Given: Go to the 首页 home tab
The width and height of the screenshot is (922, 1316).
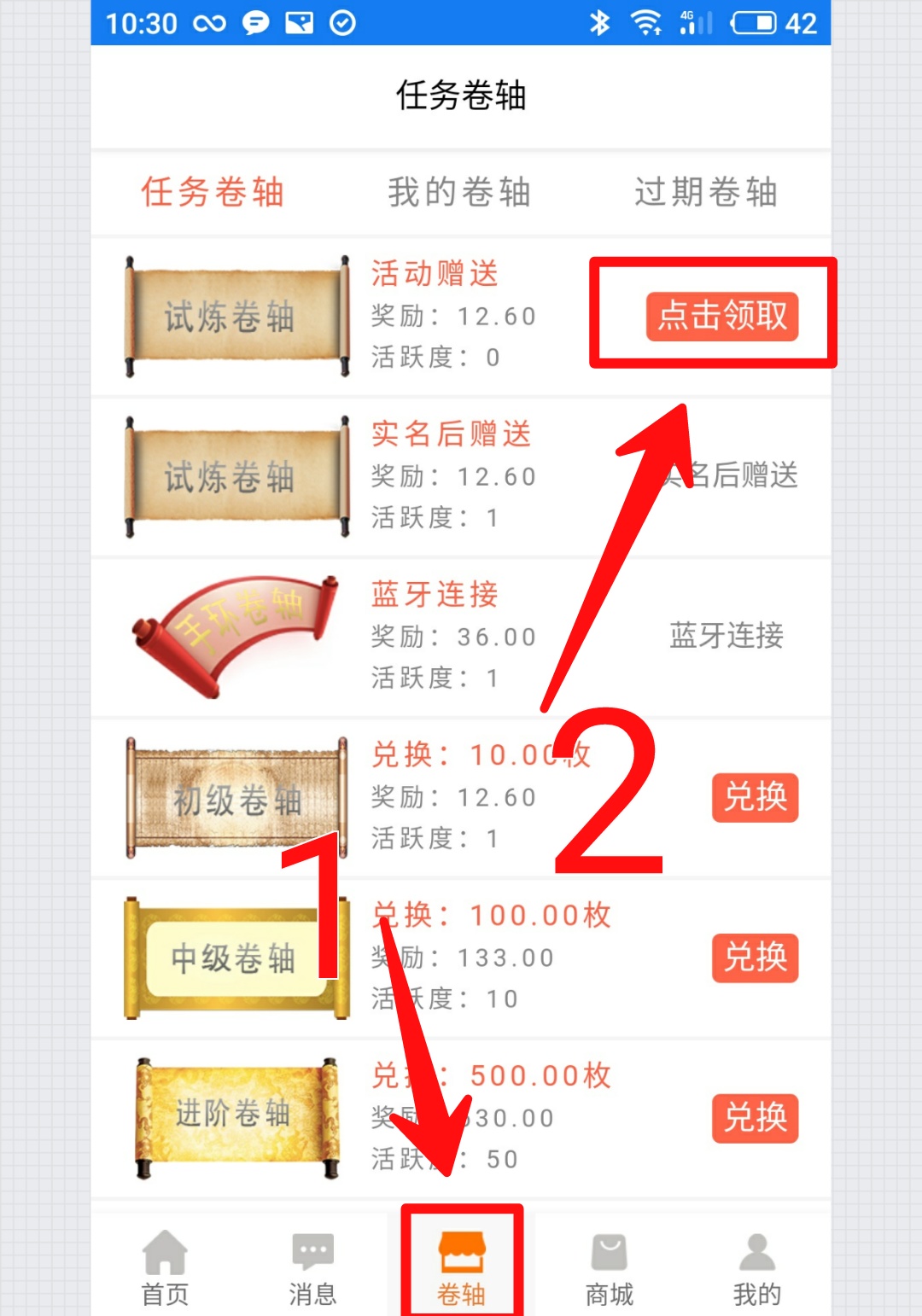Looking at the screenshot, I should pos(165,1268).
